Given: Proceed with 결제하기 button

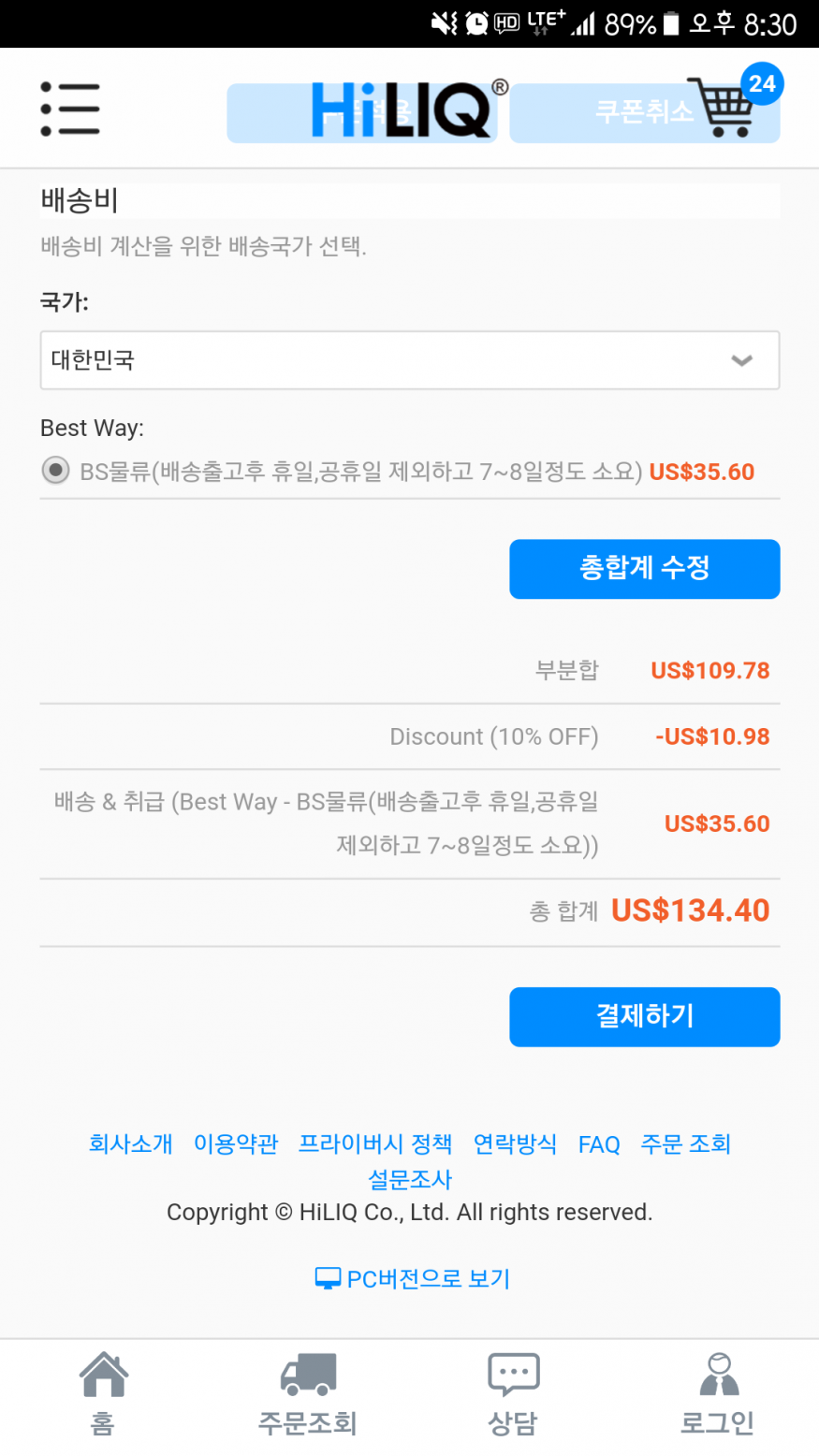Looking at the screenshot, I should [645, 1017].
